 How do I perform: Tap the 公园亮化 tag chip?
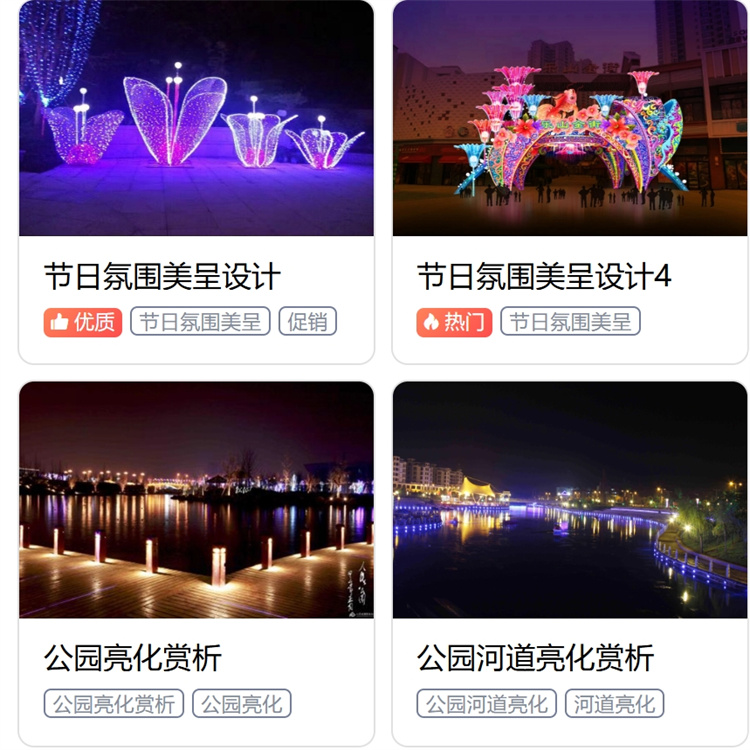pos(242,703)
